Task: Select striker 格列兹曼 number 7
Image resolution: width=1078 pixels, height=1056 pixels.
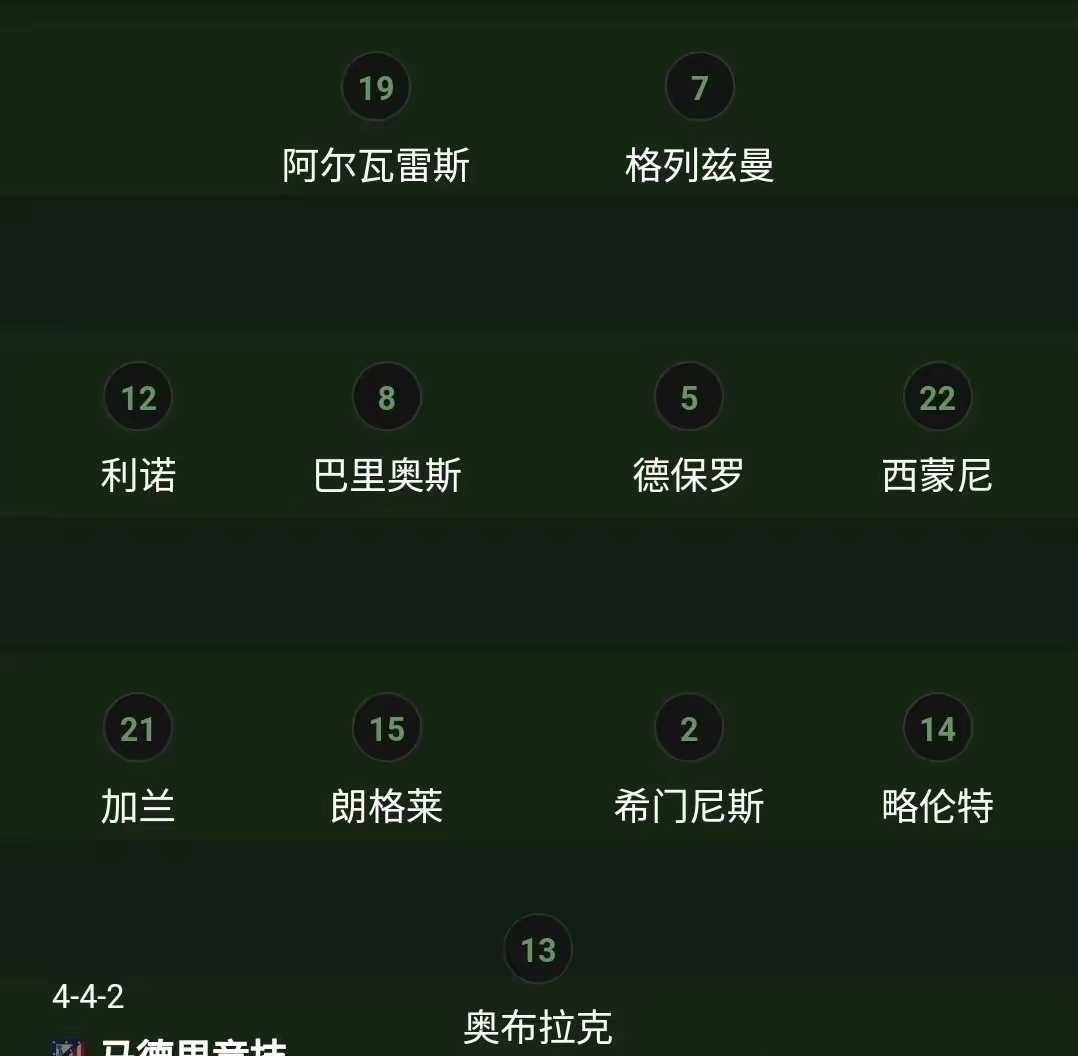Action: click(x=699, y=88)
